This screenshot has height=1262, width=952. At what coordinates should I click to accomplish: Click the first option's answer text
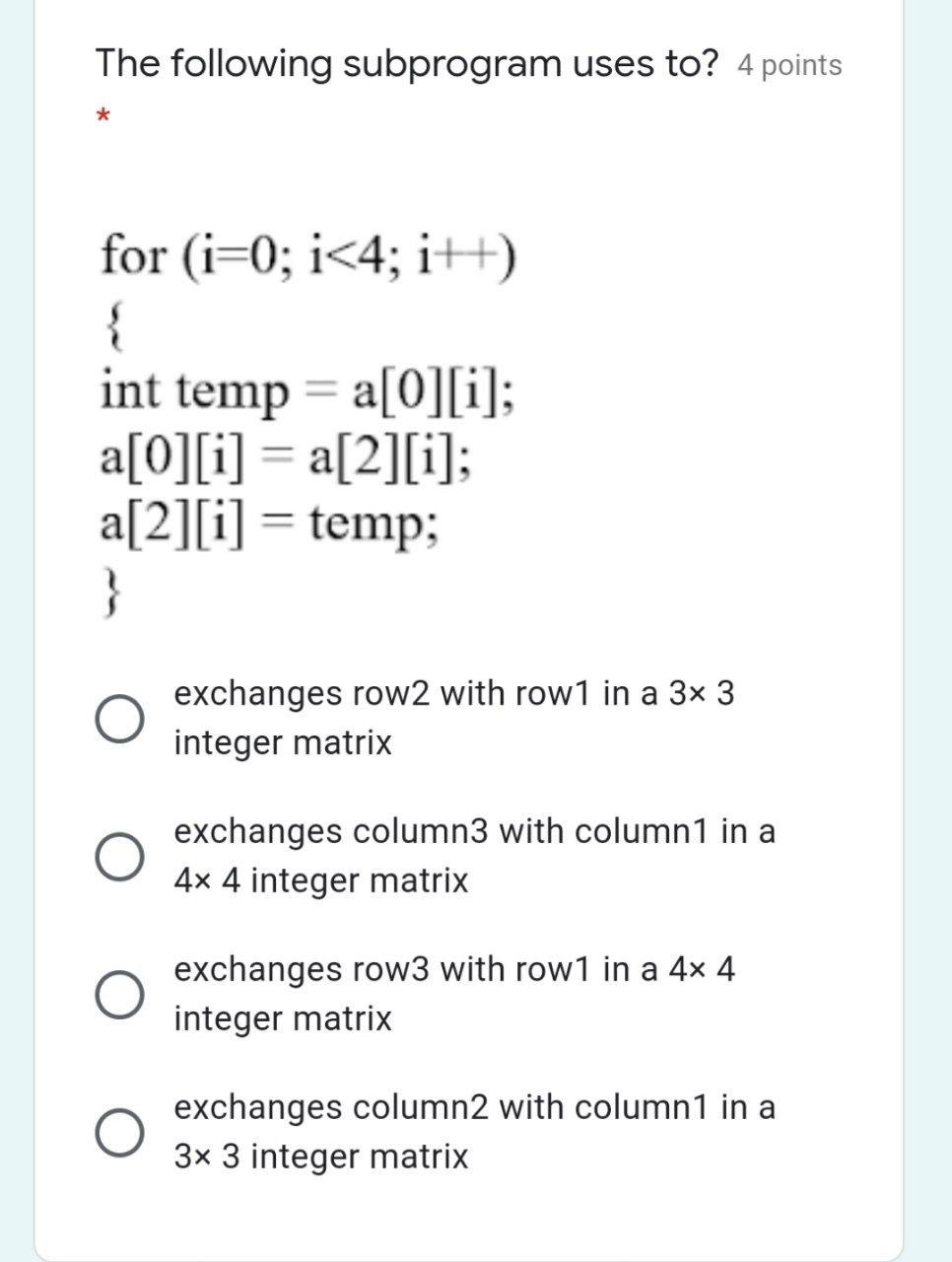[453, 716]
